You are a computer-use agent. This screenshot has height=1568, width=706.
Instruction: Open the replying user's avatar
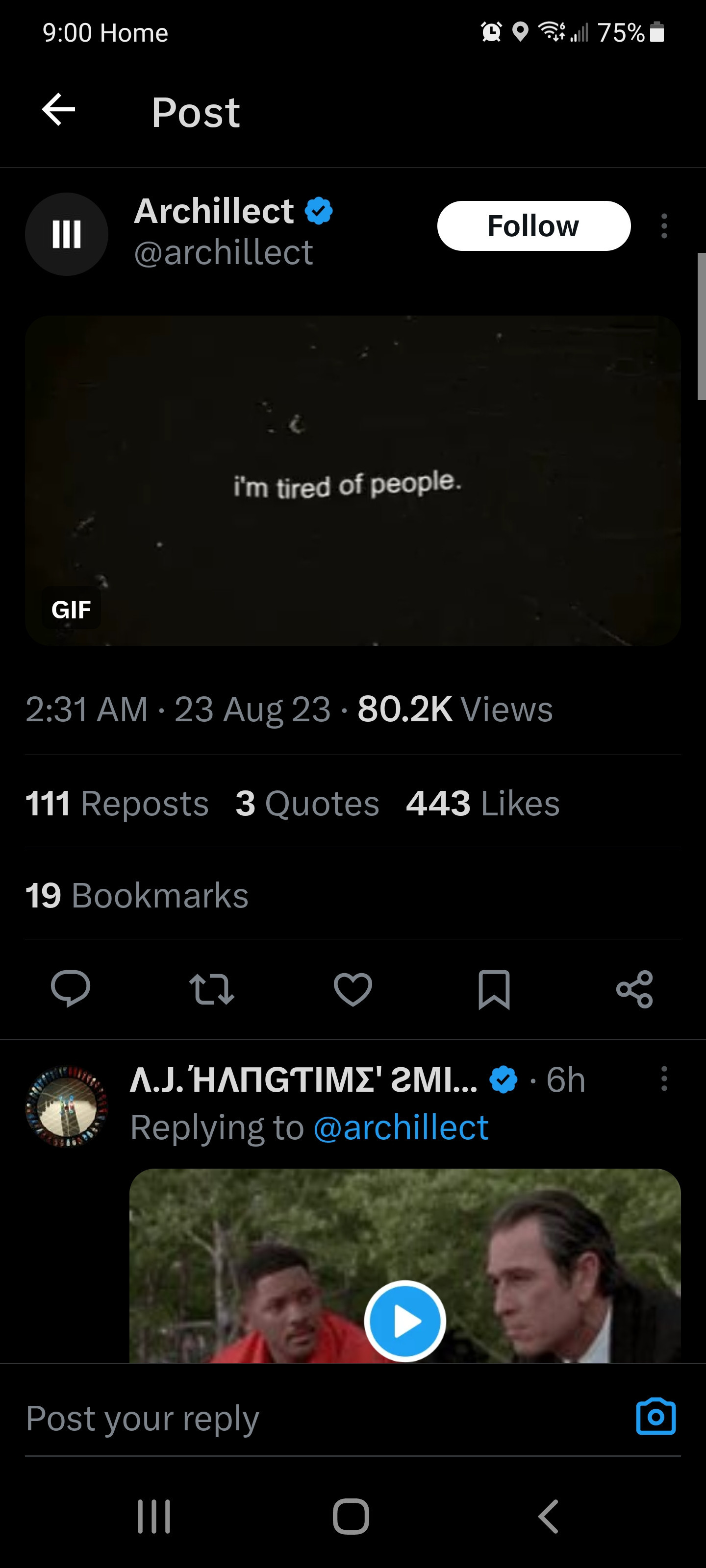[66, 1106]
